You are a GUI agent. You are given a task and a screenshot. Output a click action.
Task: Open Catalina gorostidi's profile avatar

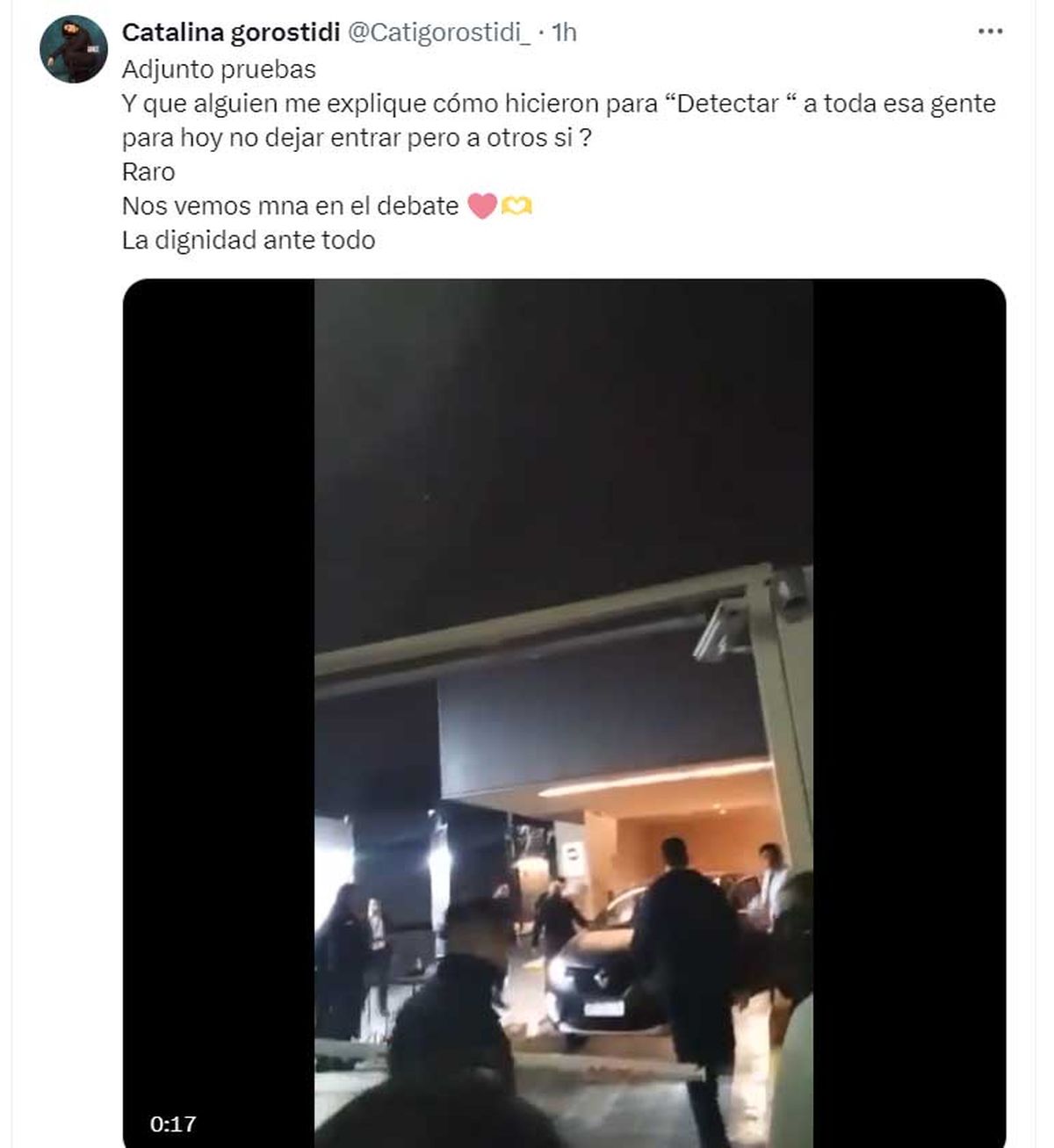(x=74, y=49)
